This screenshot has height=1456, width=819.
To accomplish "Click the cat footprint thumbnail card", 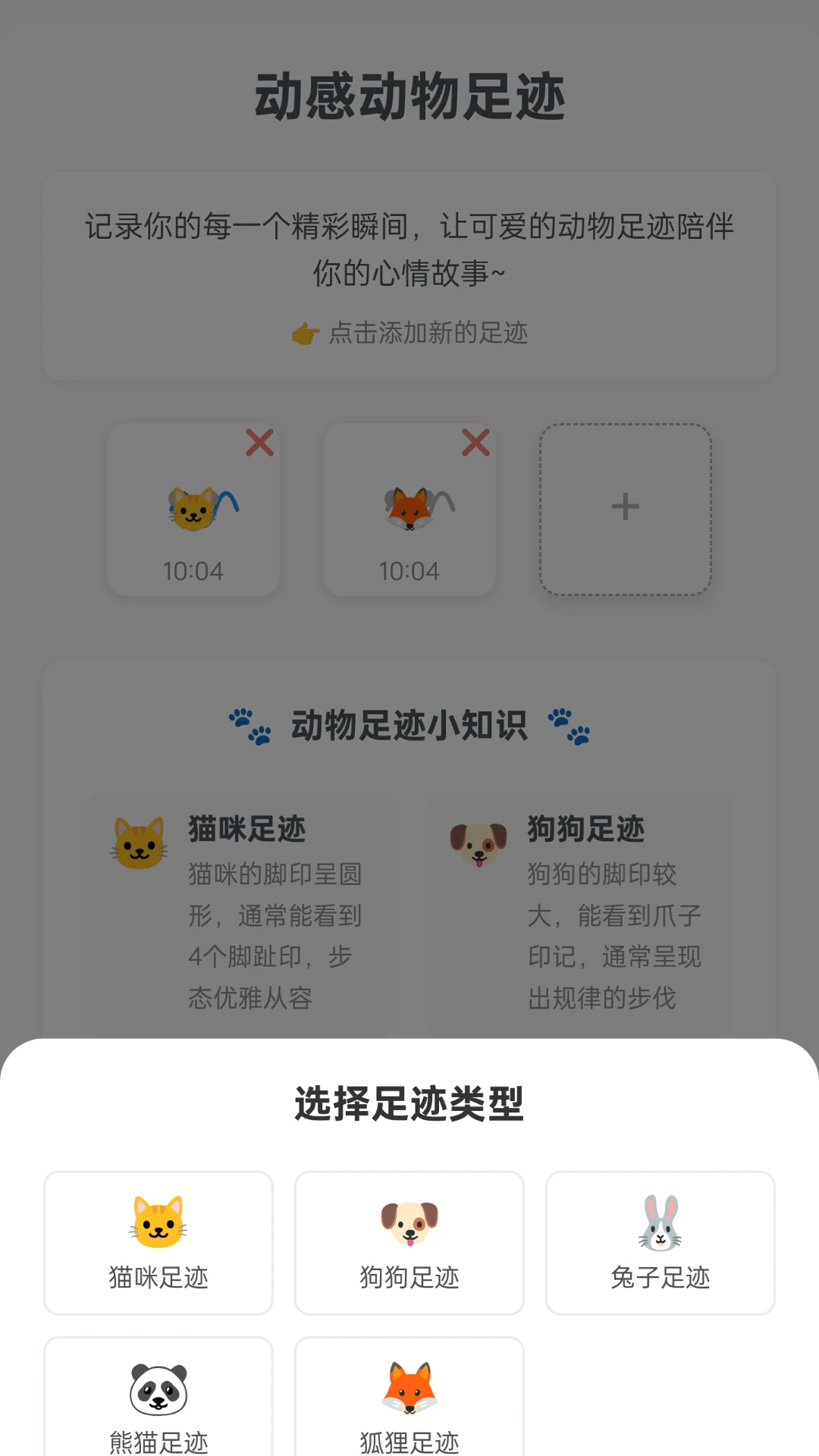I will click(x=193, y=509).
